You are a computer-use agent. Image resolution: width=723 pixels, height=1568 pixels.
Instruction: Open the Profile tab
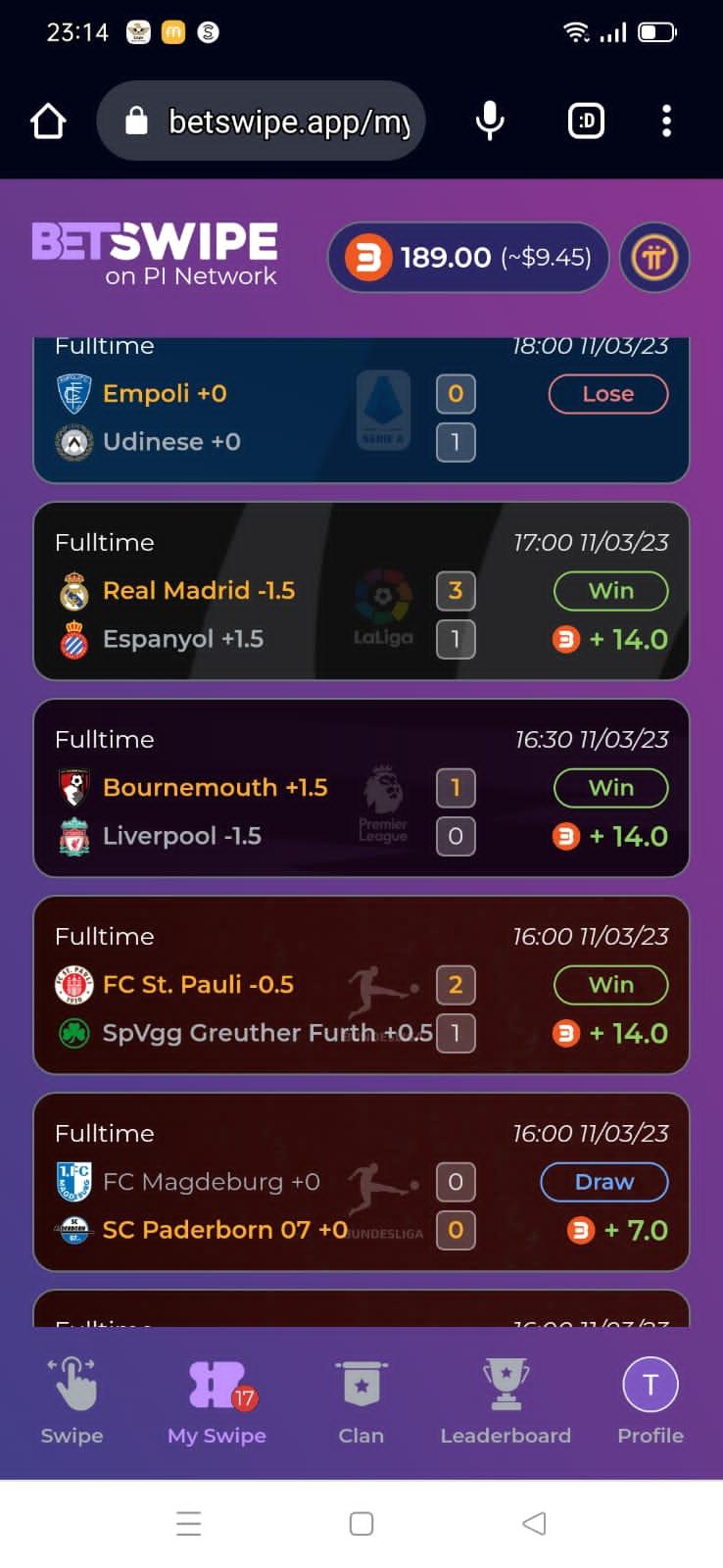(651, 1401)
